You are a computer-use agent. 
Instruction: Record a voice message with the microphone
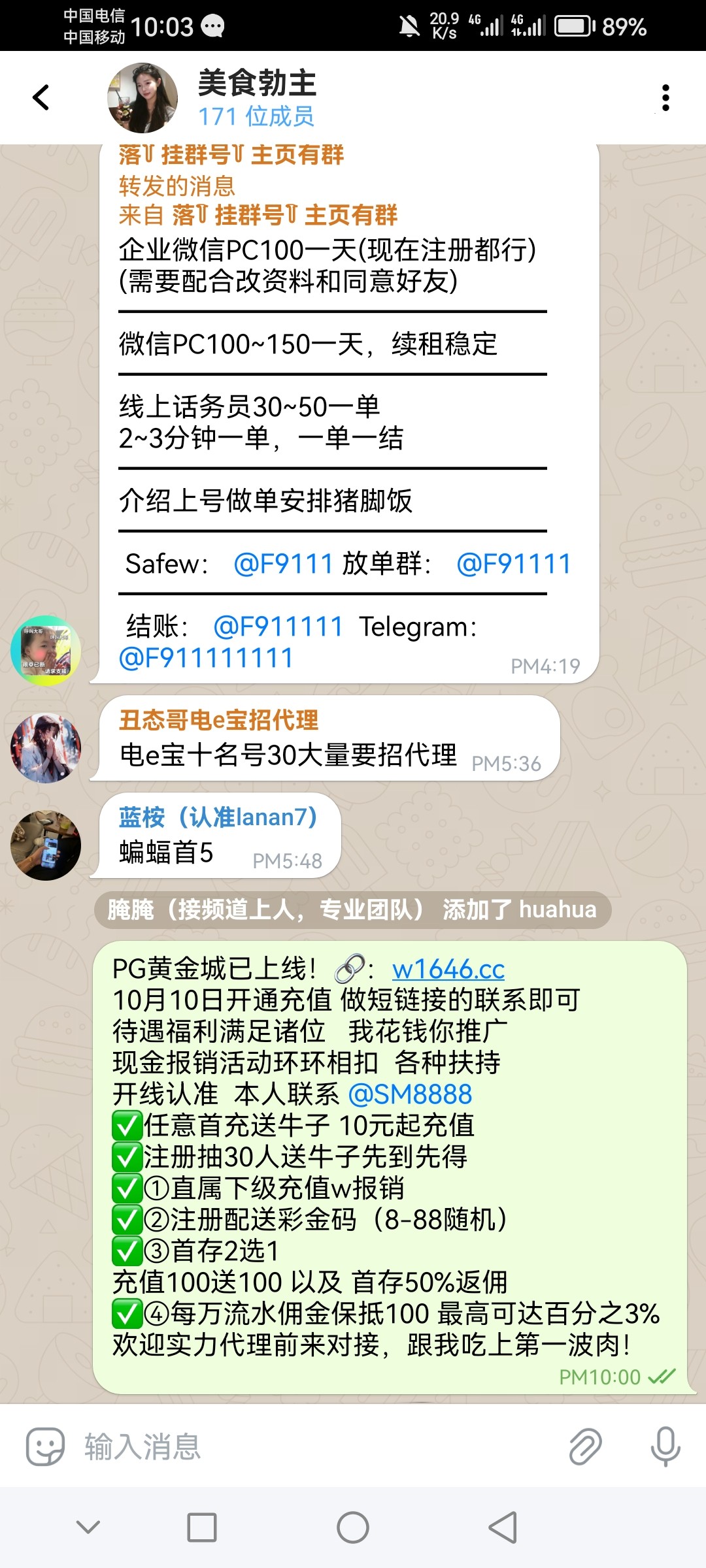[x=665, y=1446]
